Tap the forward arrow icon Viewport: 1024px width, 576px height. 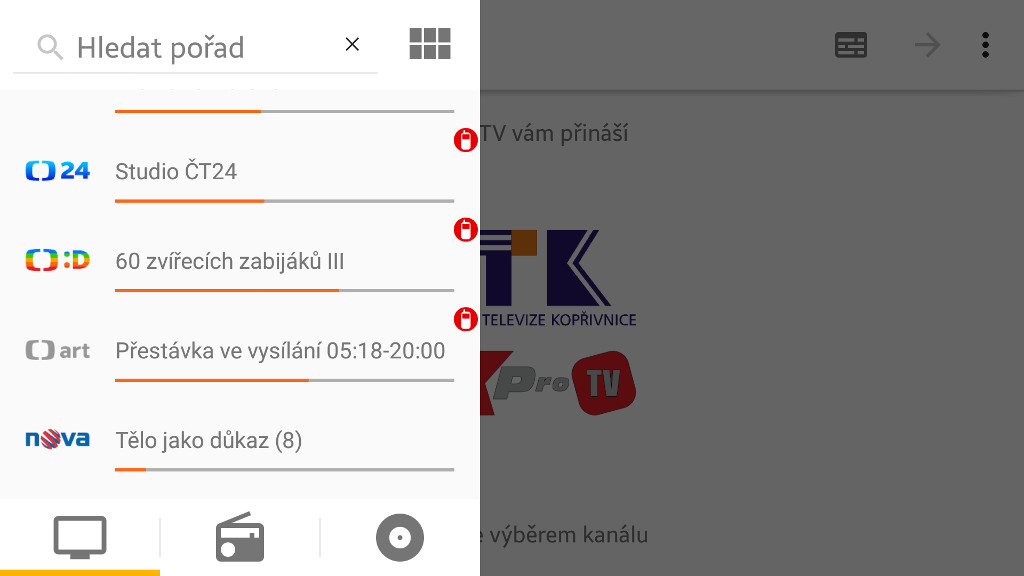coord(927,45)
